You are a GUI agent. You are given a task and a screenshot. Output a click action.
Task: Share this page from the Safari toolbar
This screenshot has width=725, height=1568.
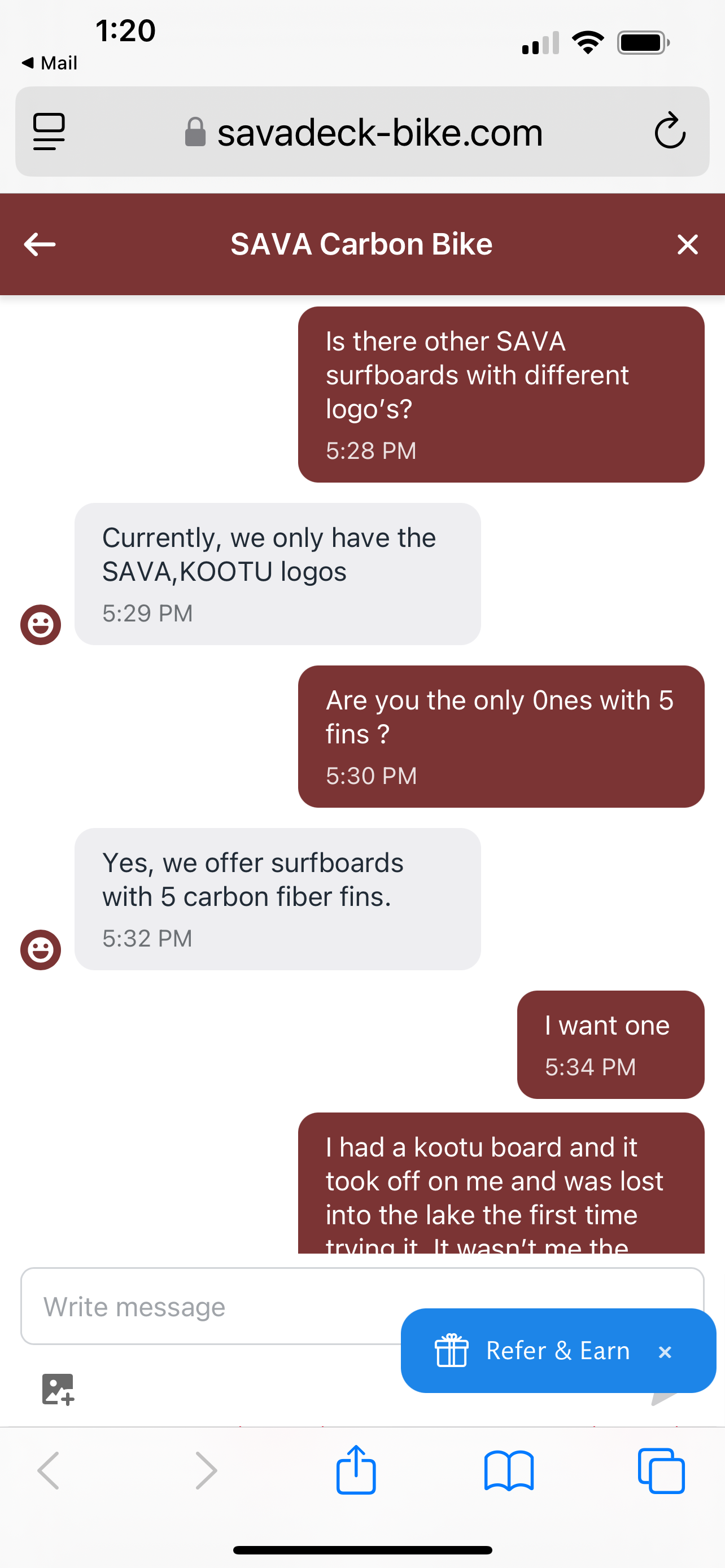pyautogui.click(x=356, y=1469)
